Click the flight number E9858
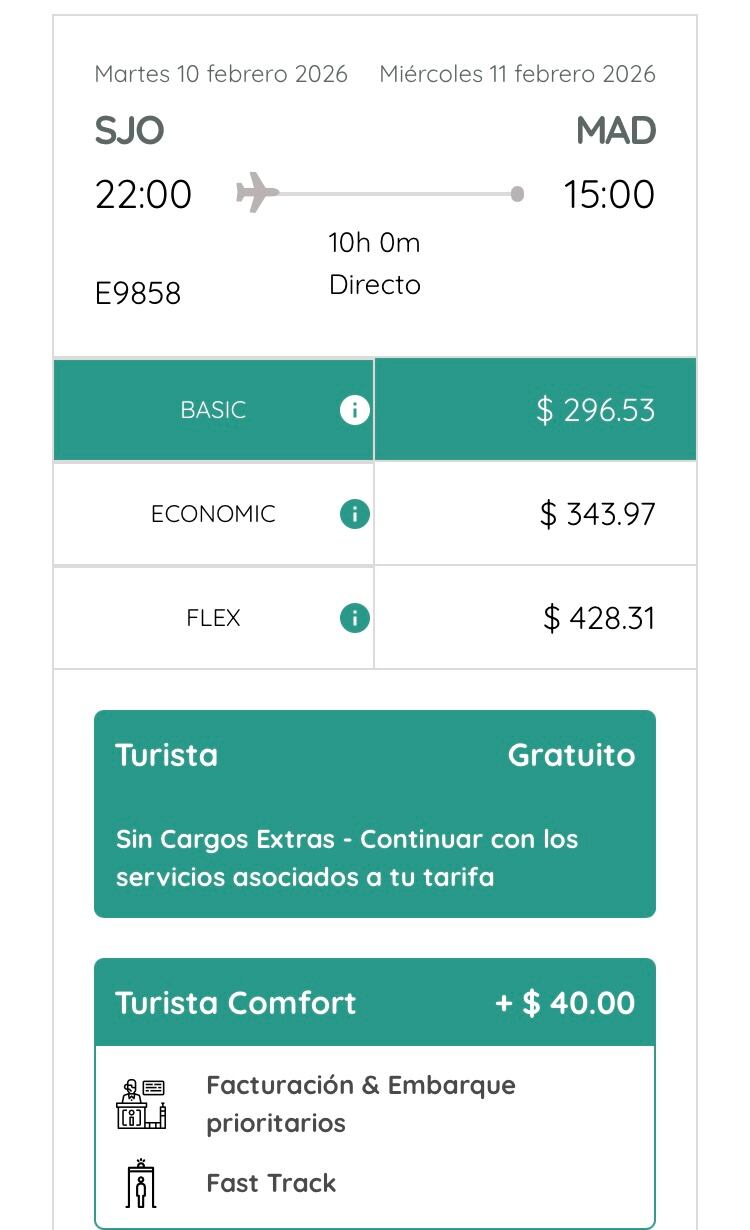Screen dimensions: 750x1230 point(138,293)
